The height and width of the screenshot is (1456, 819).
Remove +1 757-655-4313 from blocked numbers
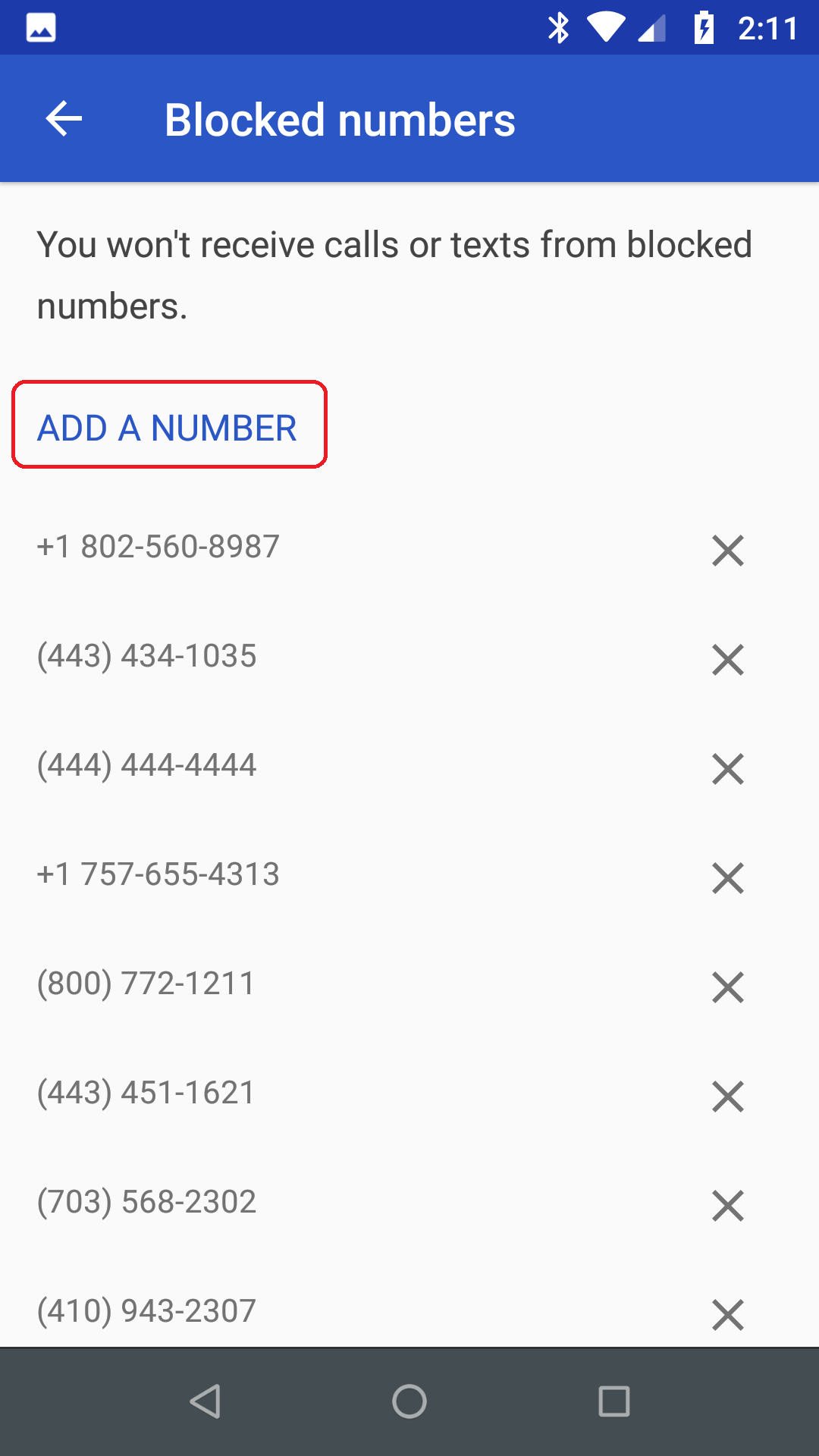[728, 877]
